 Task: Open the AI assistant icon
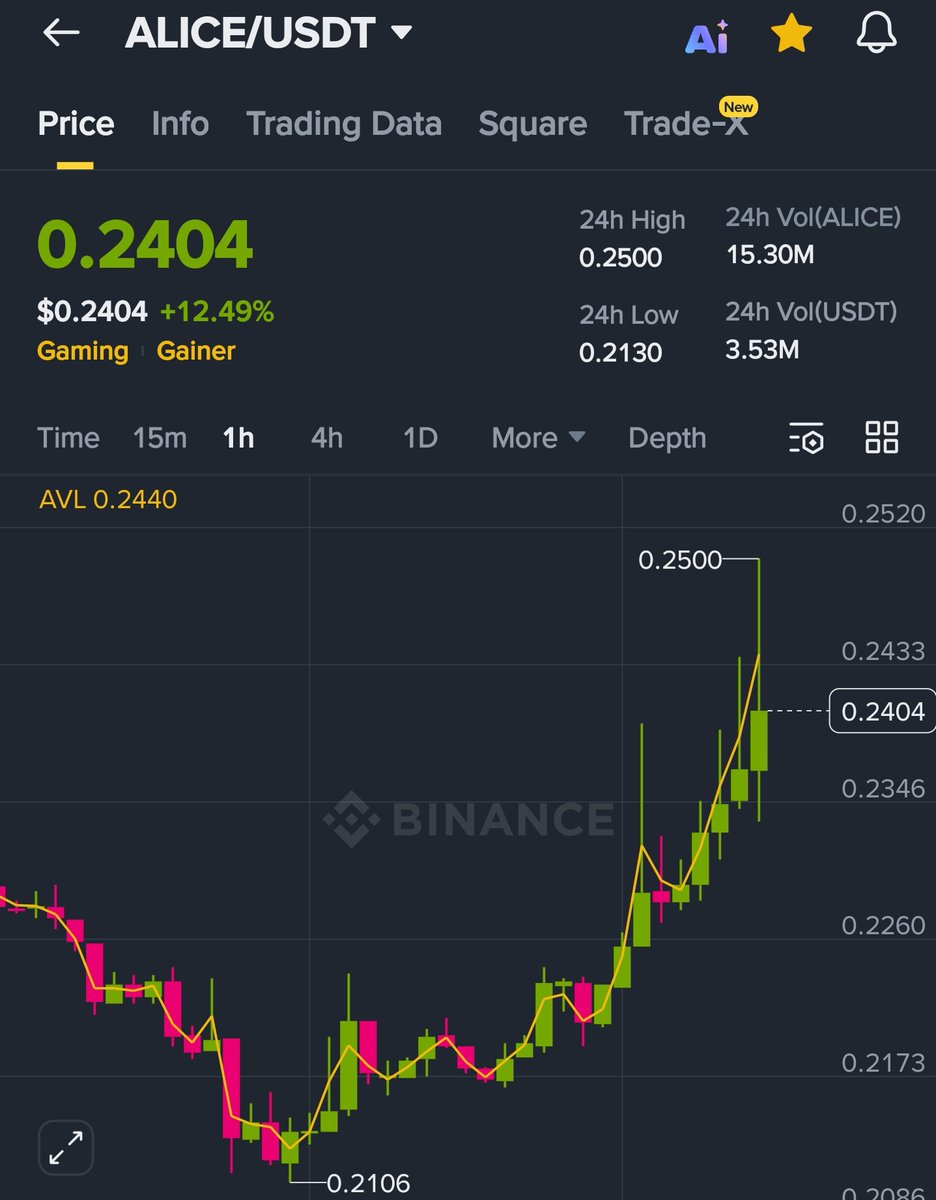pyautogui.click(x=708, y=35)
